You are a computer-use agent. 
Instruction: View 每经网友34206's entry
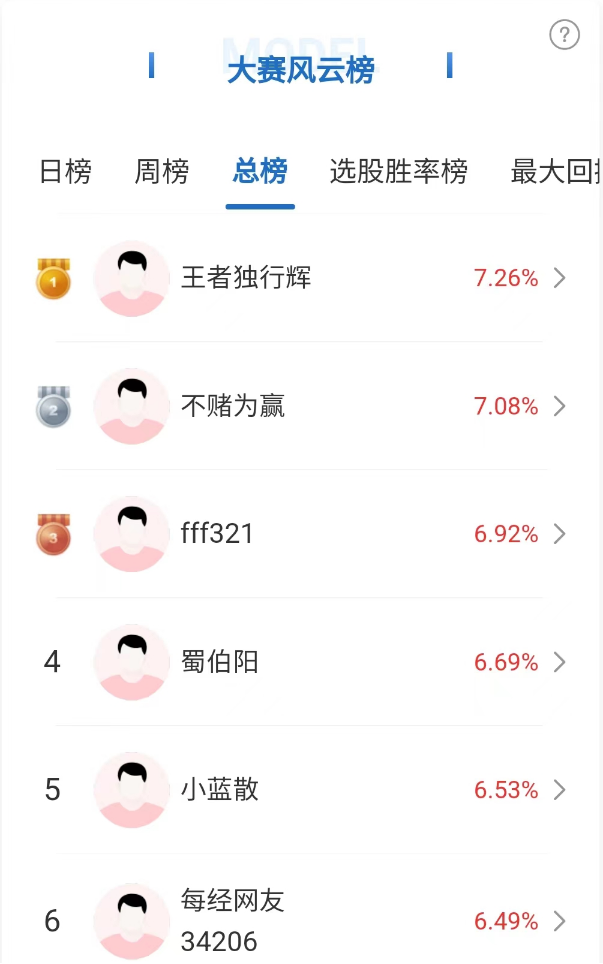coord(300,920)
